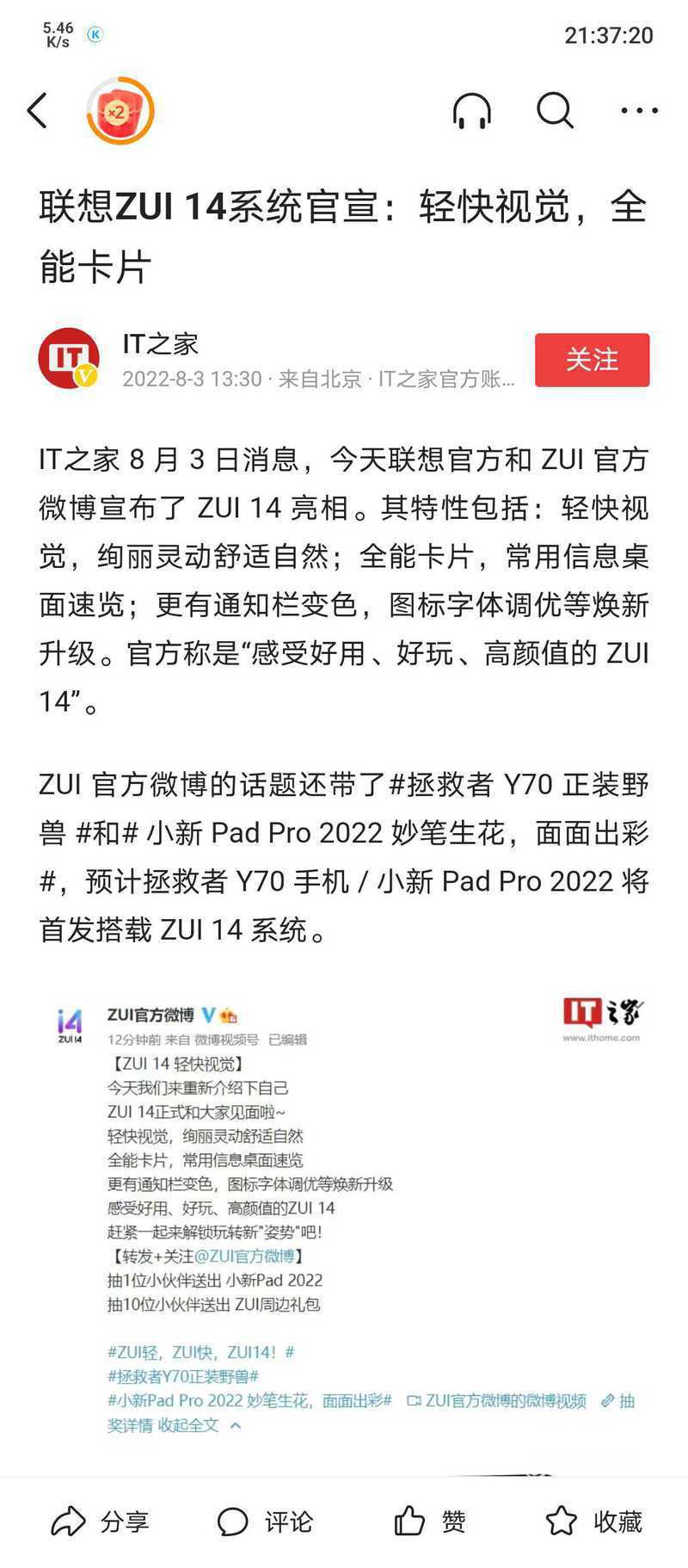Open the three-dot overflow menu
Image resolution: width=688 pixels, height=1568 pixels.
(639, 111)
